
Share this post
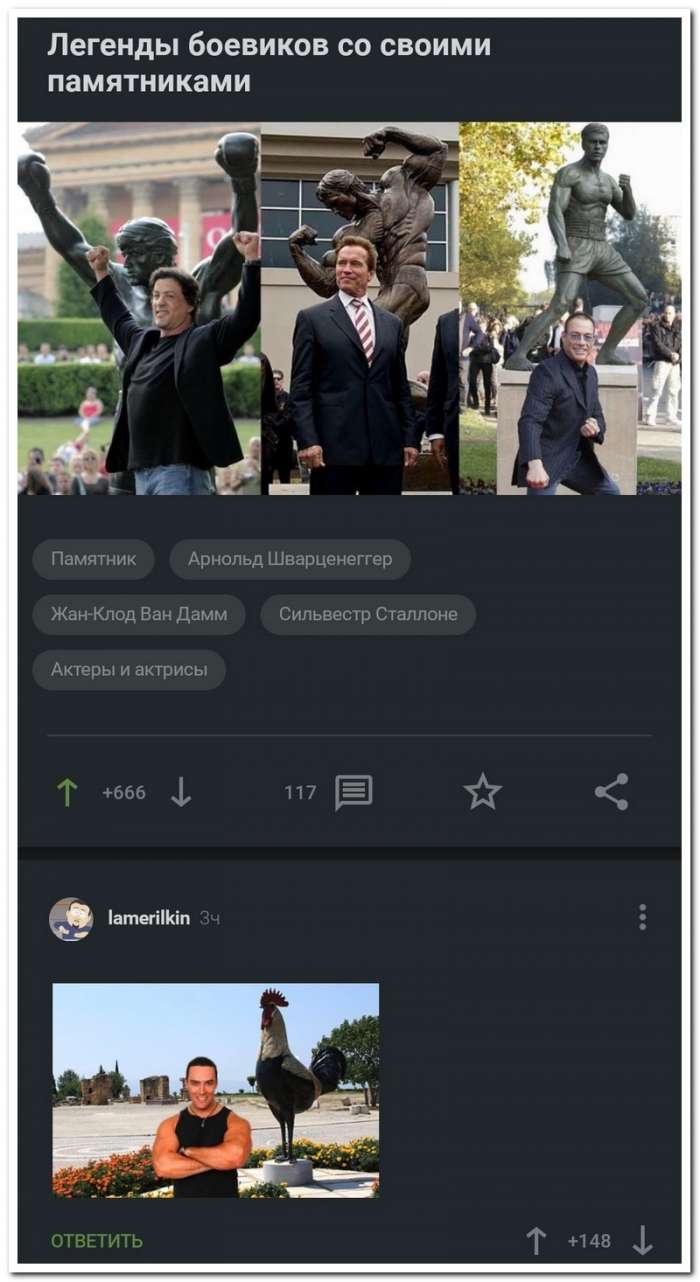coord(612,792)
